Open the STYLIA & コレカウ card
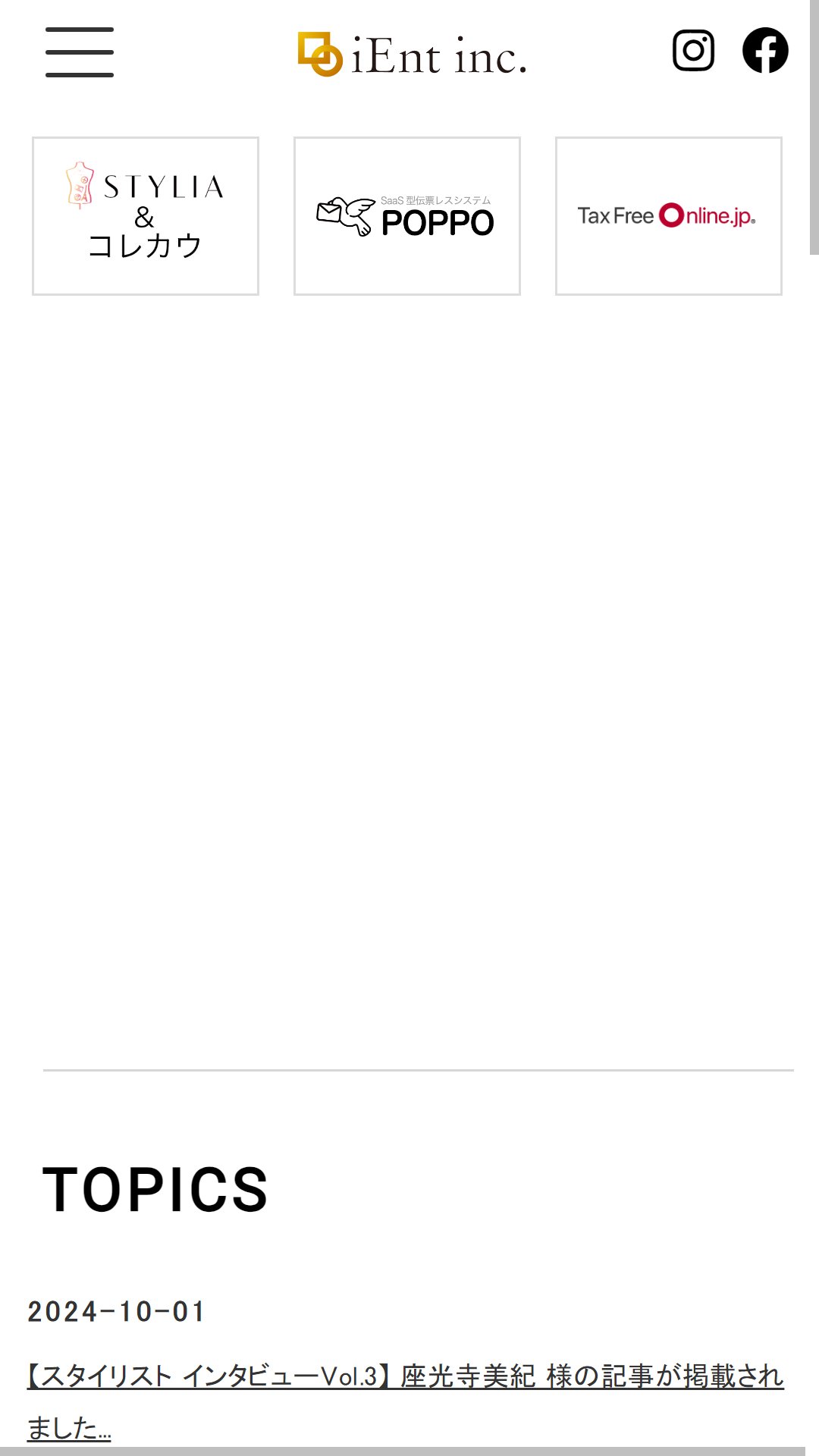Screen dimensions: 819x1456 tap(146, 216)
